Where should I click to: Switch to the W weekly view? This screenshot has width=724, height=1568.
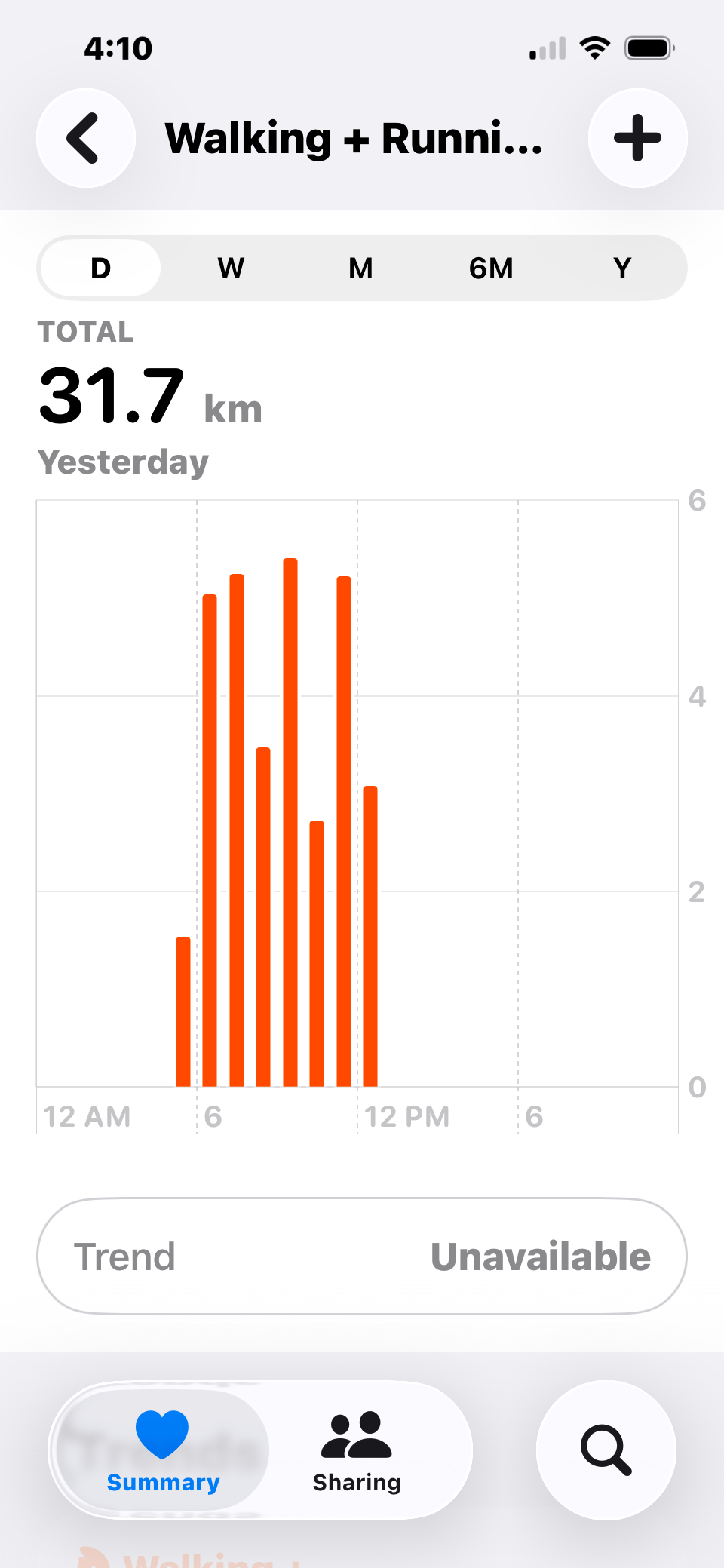pyautogui.click(x=231, y=268)
